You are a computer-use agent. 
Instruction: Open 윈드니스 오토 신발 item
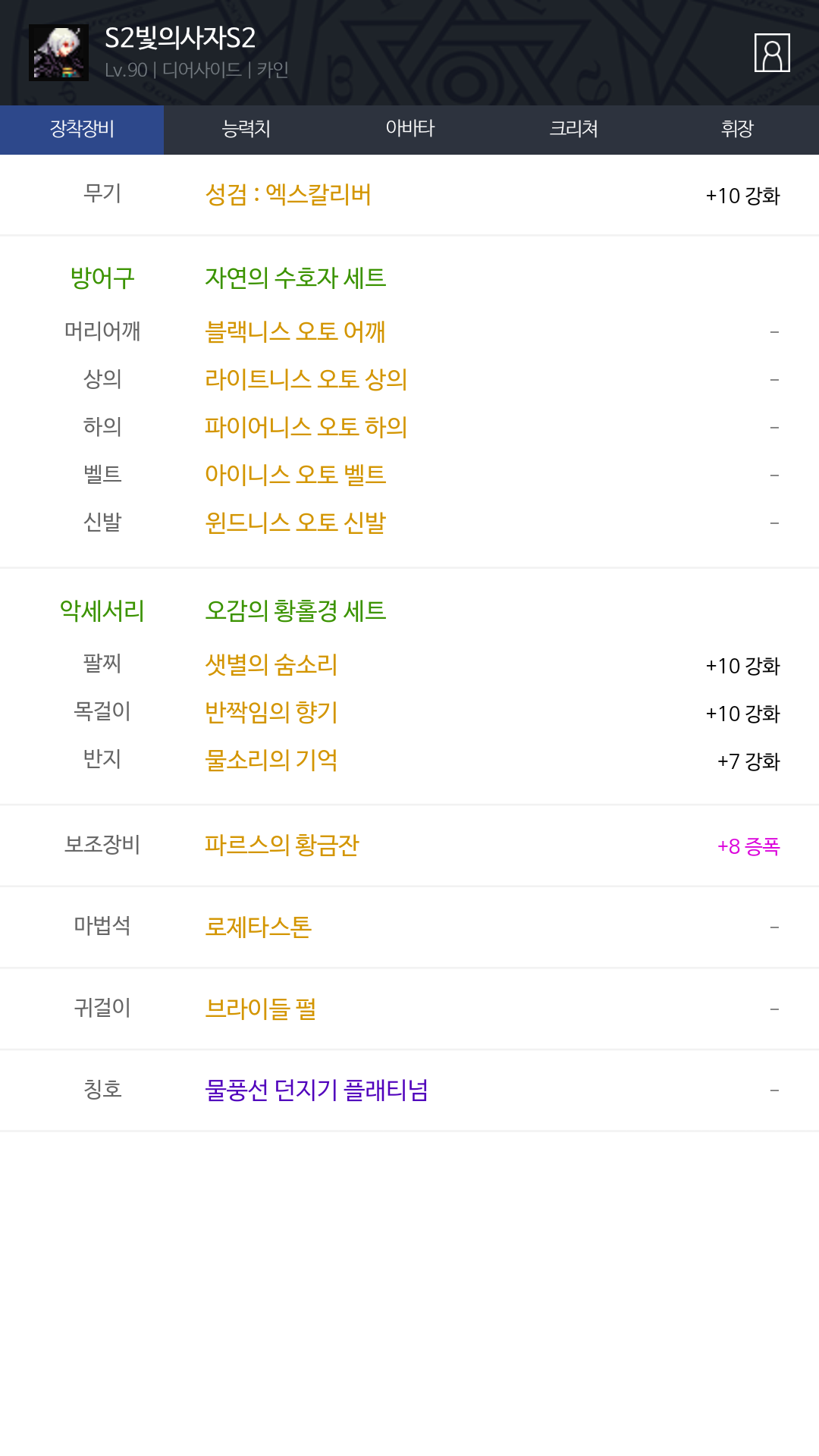[x=295, y=522]
